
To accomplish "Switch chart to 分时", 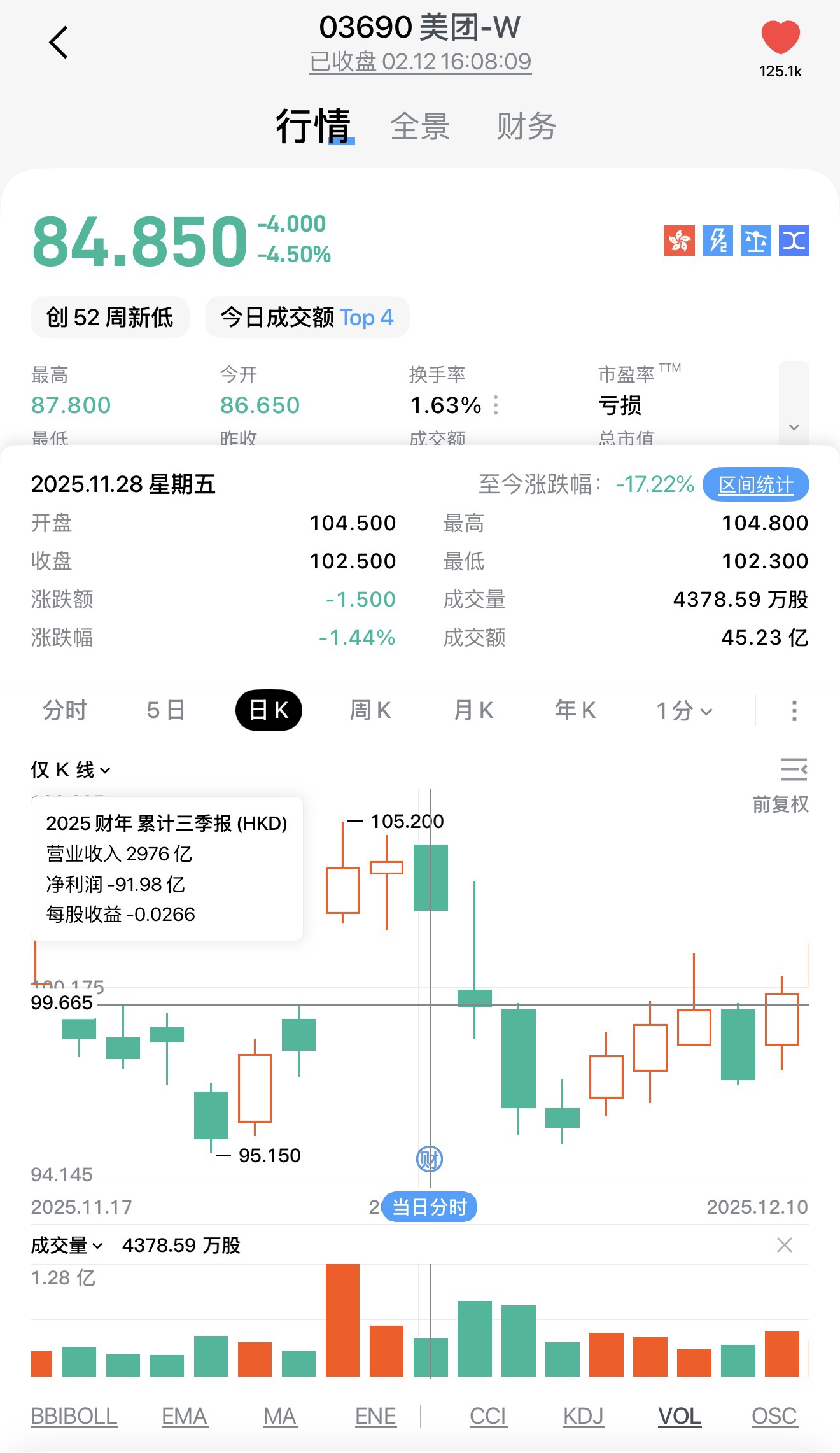I will click(x=65, y=710).
